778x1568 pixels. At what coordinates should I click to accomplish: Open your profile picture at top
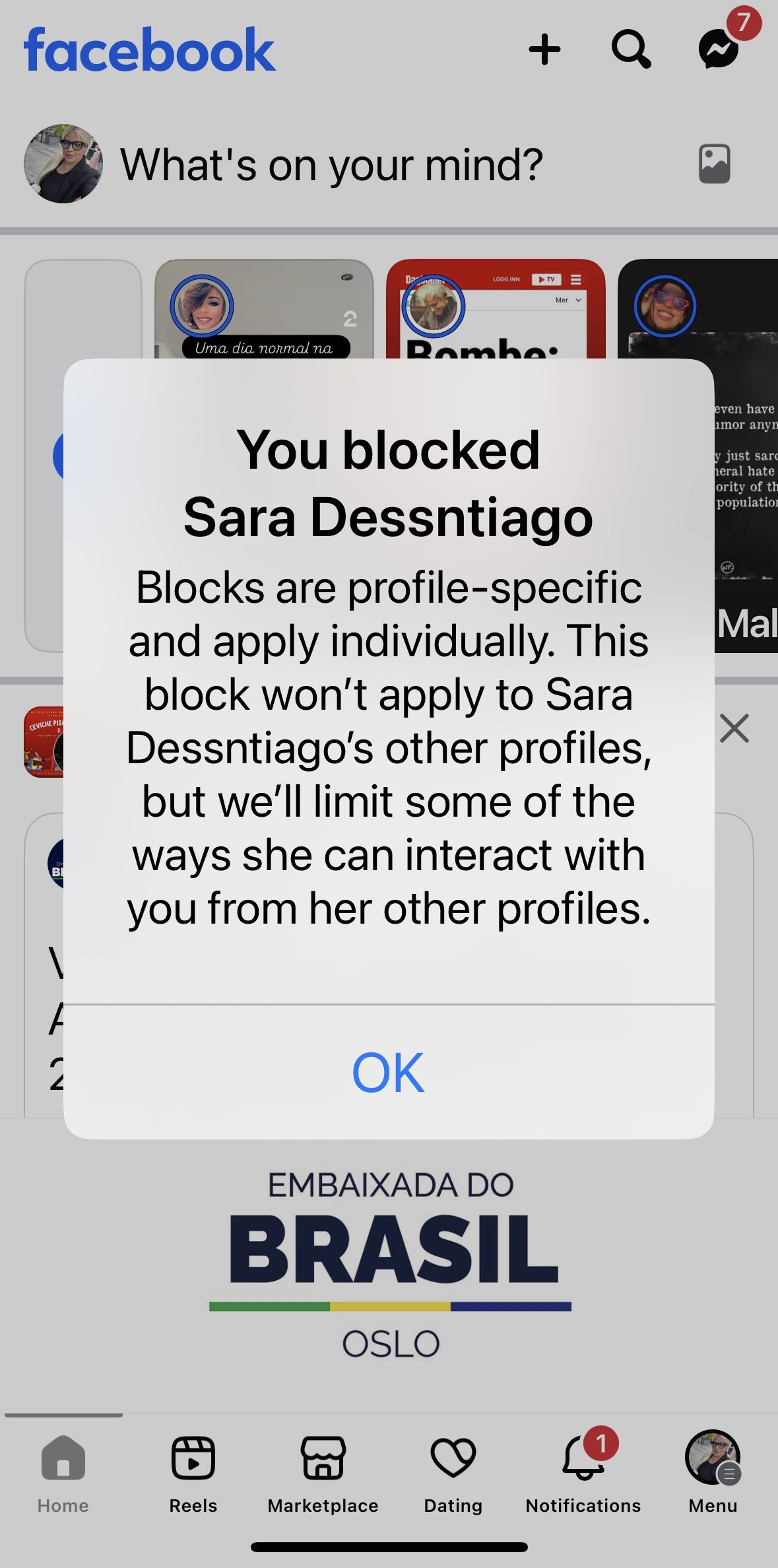[x=63, y=164]
